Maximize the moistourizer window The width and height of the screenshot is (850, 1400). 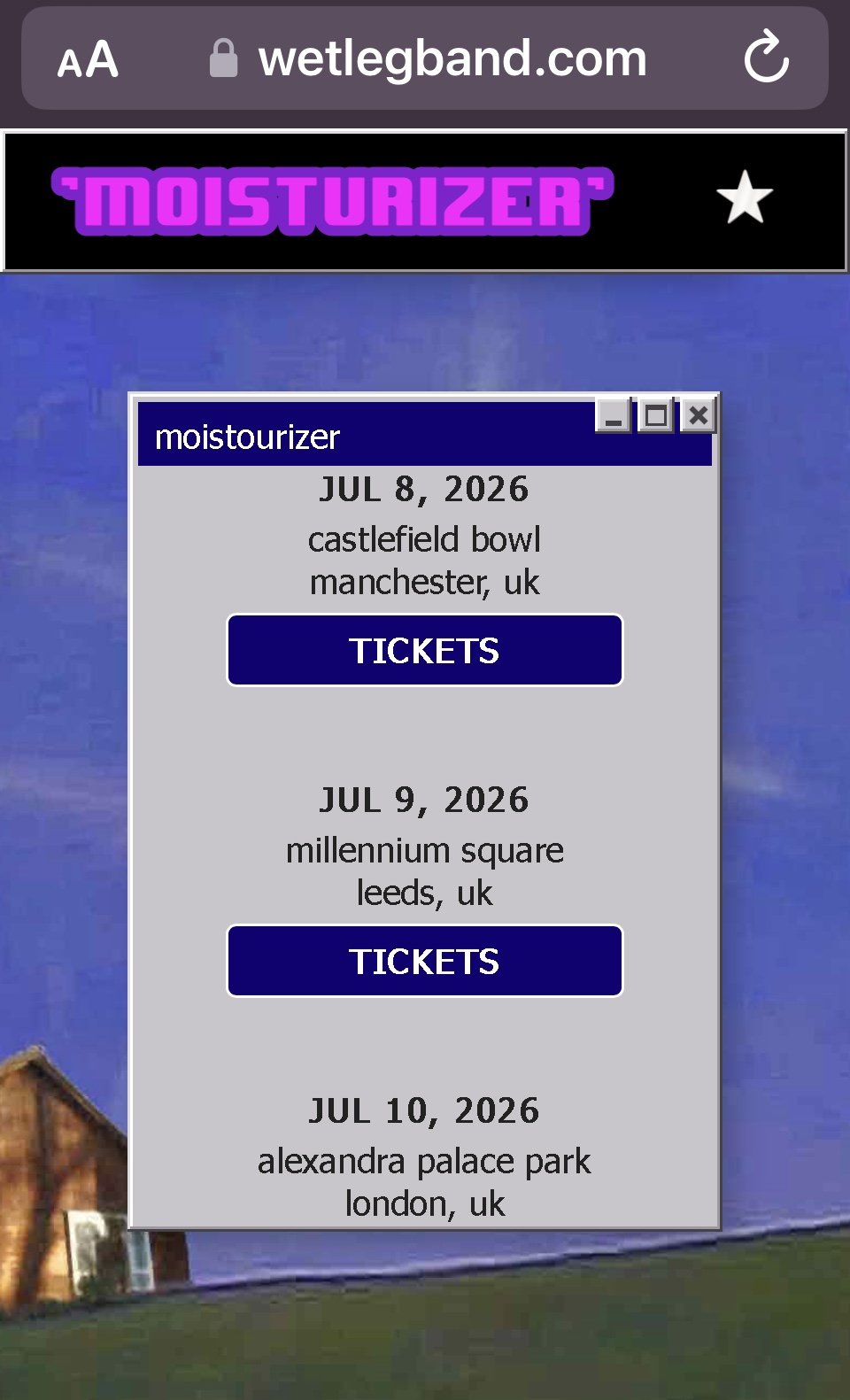(656, 415)
